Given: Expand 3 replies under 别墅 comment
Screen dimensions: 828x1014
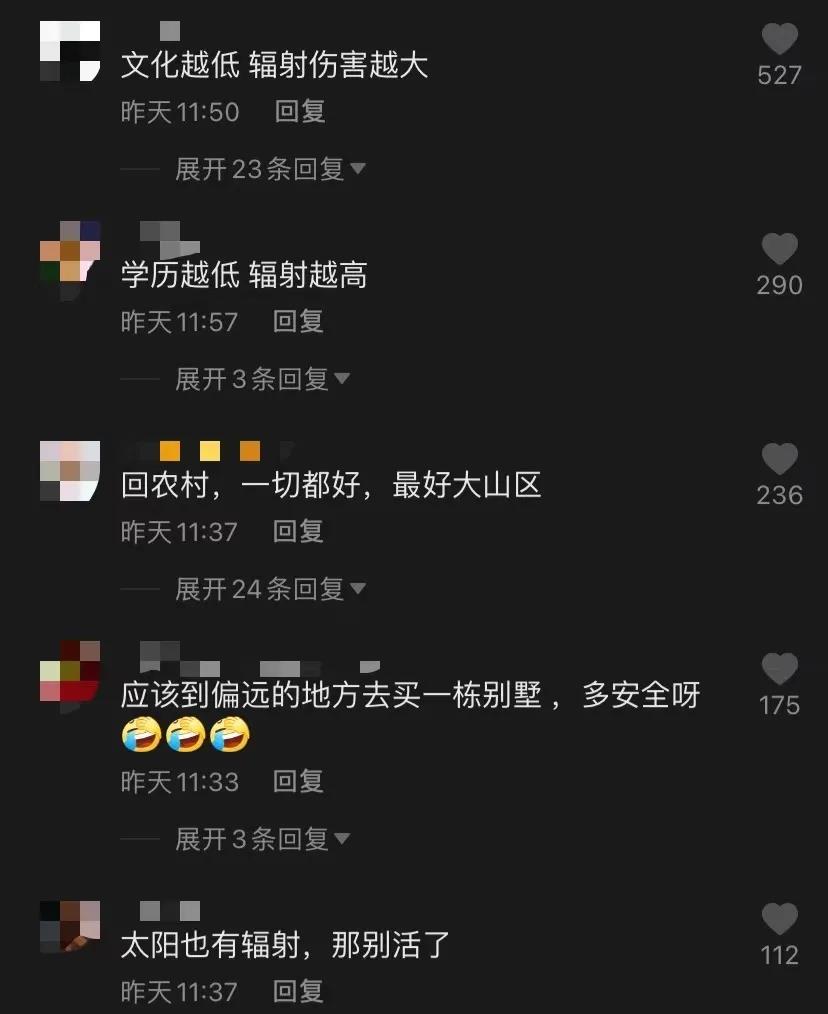Looking at the screenshot, I should pos(262,839).
